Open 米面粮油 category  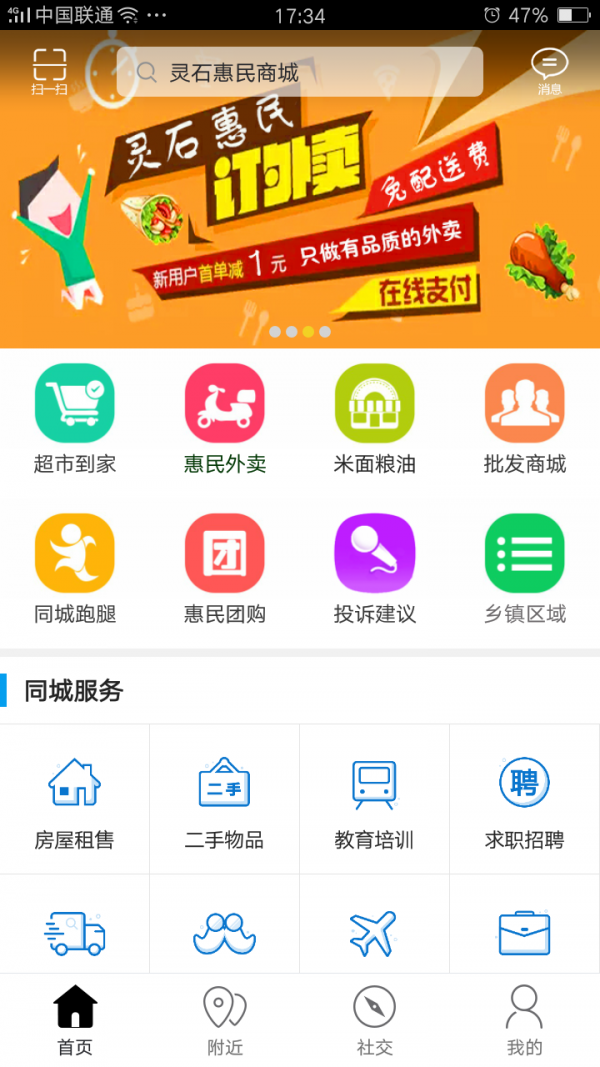375,418
